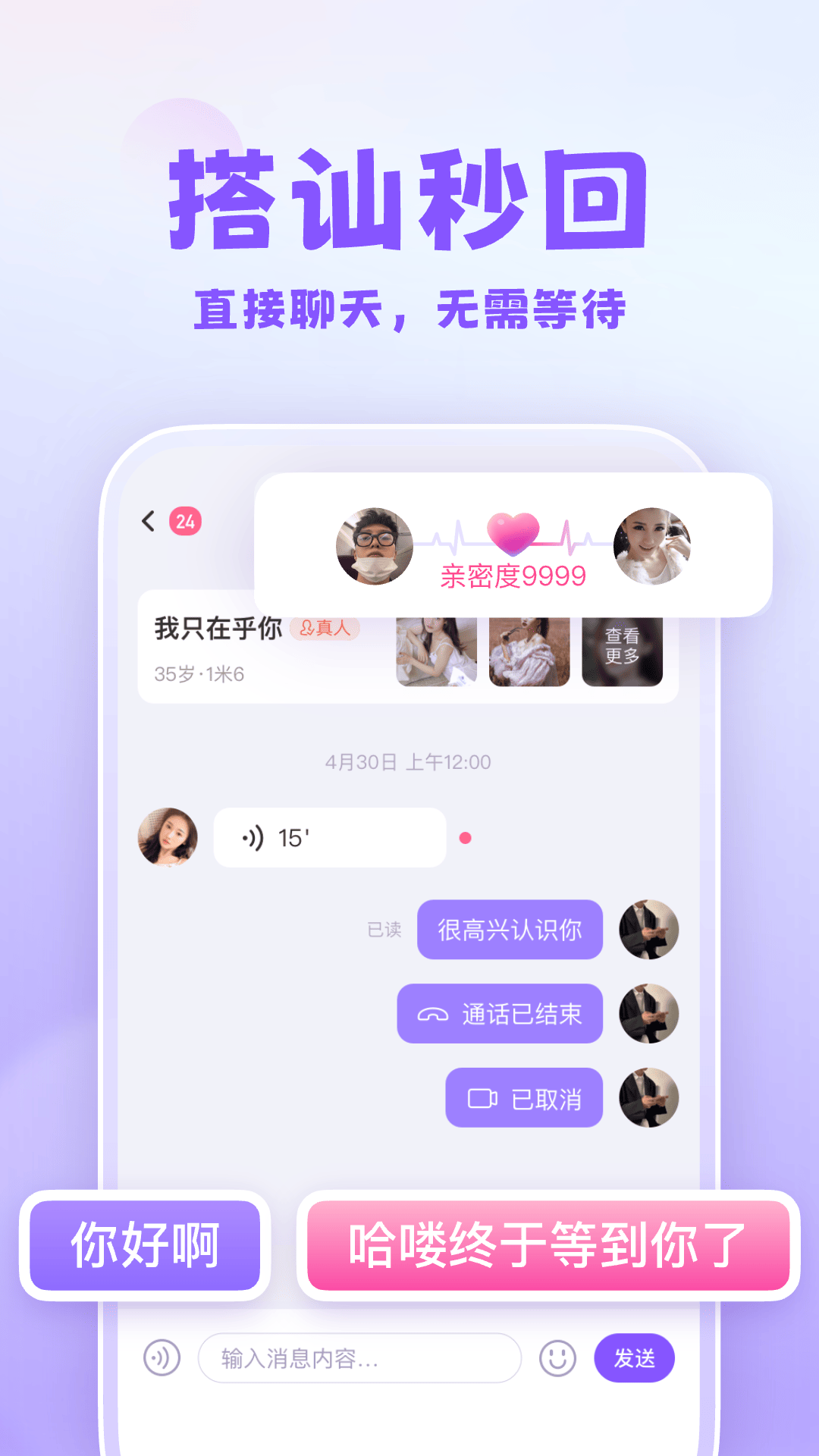The image size is (819, 1456).
Task: Tap the unread red dot beside the voice message
Action: pos(465,836)
